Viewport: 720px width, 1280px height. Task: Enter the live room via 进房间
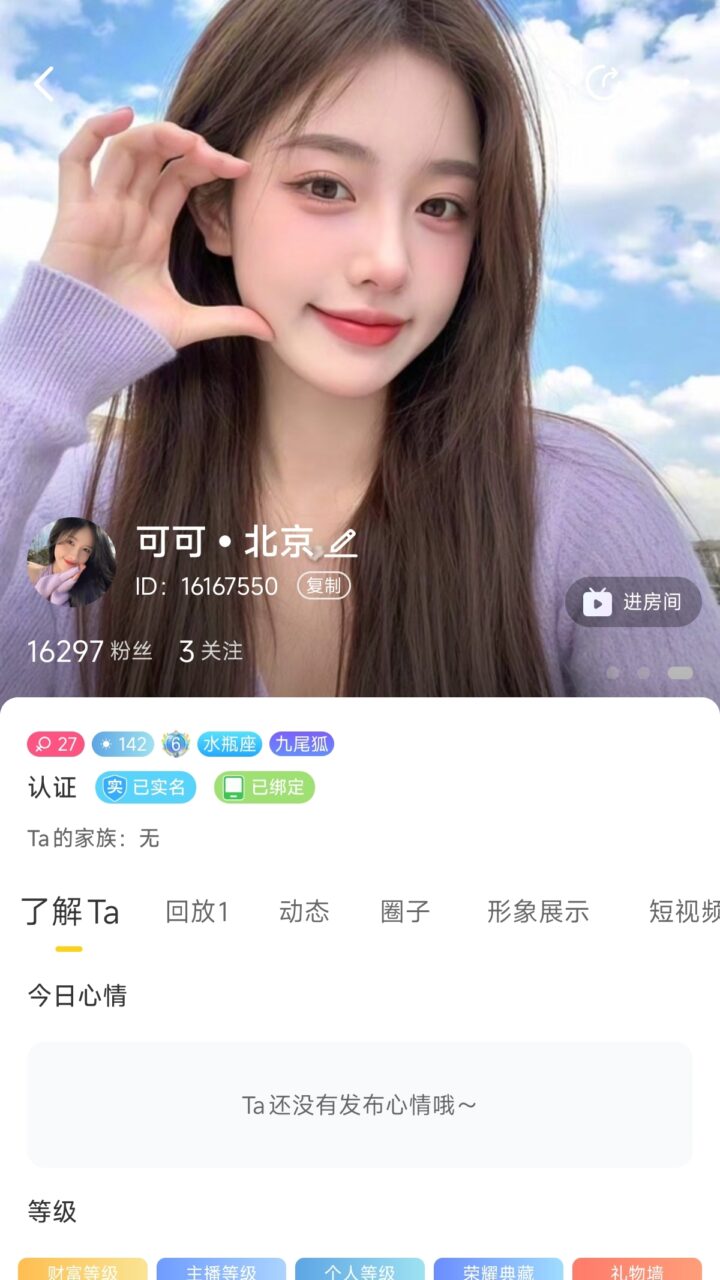tap(634, 602)
